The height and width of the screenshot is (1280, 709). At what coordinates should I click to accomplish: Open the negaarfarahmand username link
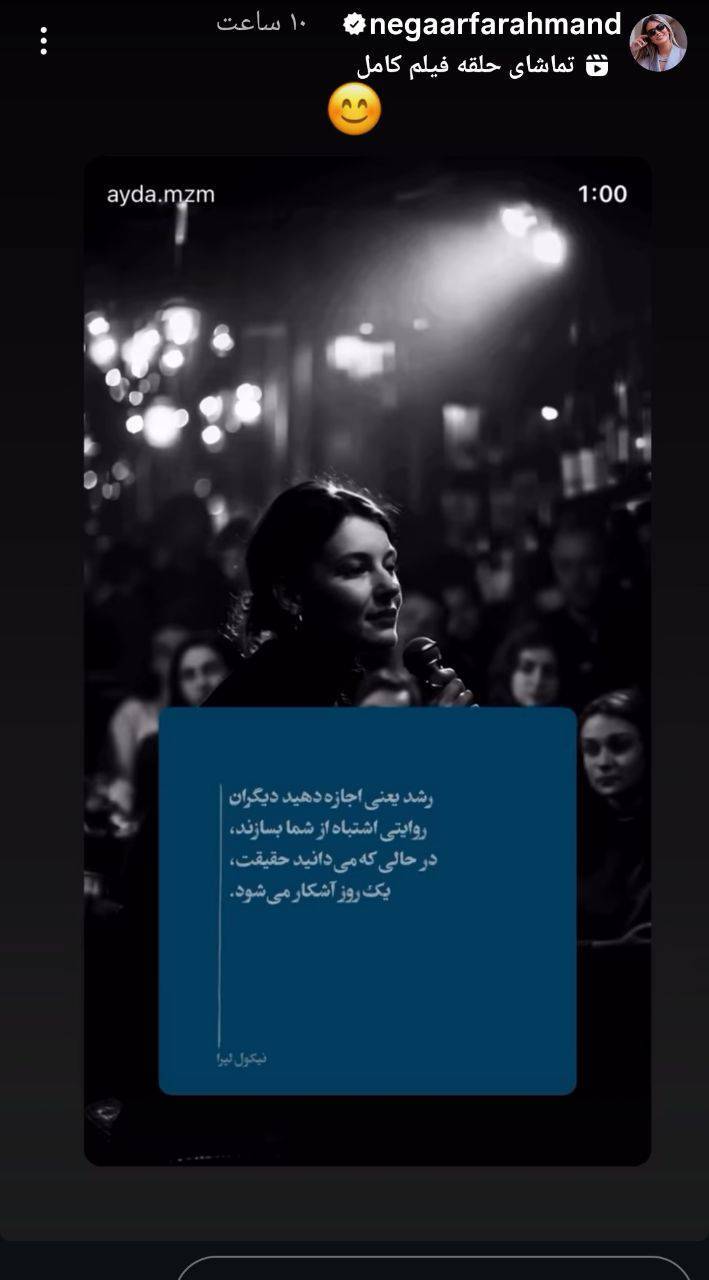(495, 24)
